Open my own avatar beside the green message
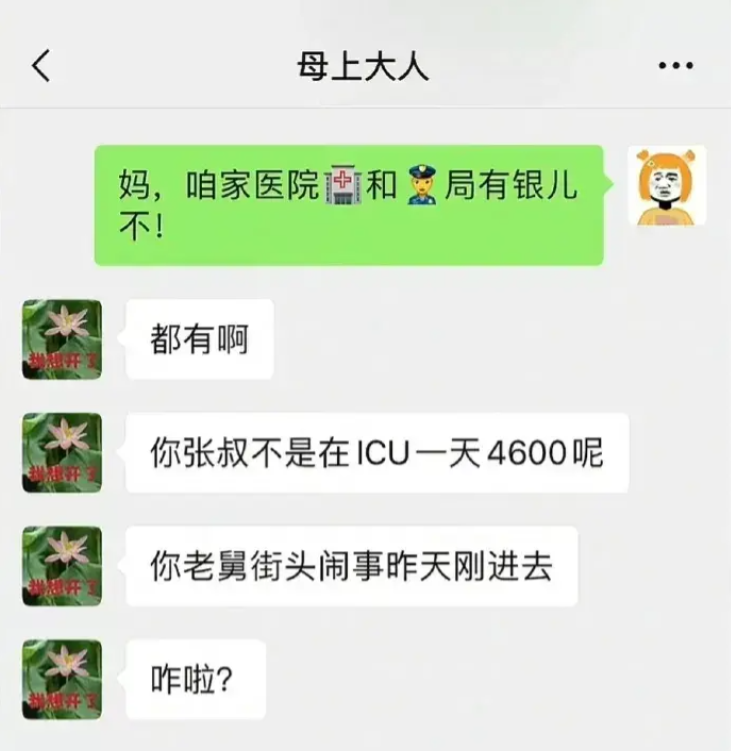Viewport: 731px width, 751px height. pyautogui.click(x=666, y=185)
